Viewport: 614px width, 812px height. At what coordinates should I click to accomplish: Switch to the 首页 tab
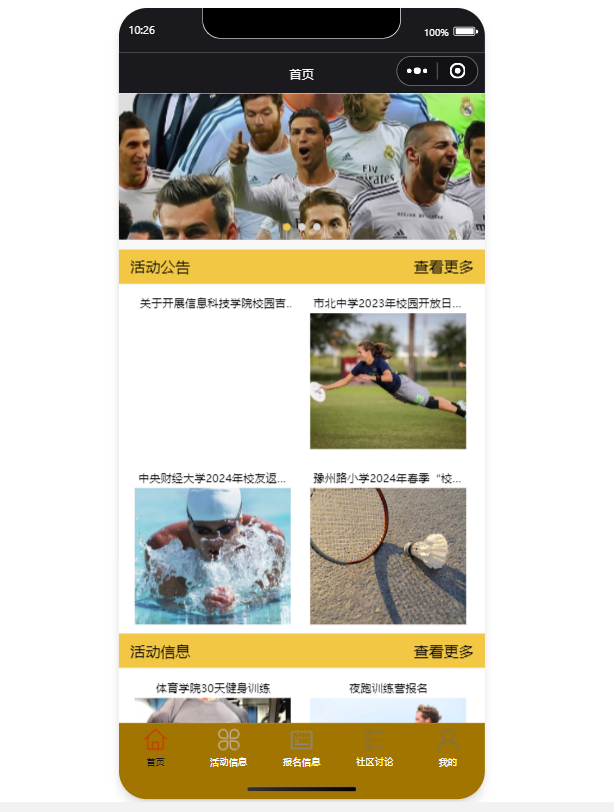click(155, 747)
